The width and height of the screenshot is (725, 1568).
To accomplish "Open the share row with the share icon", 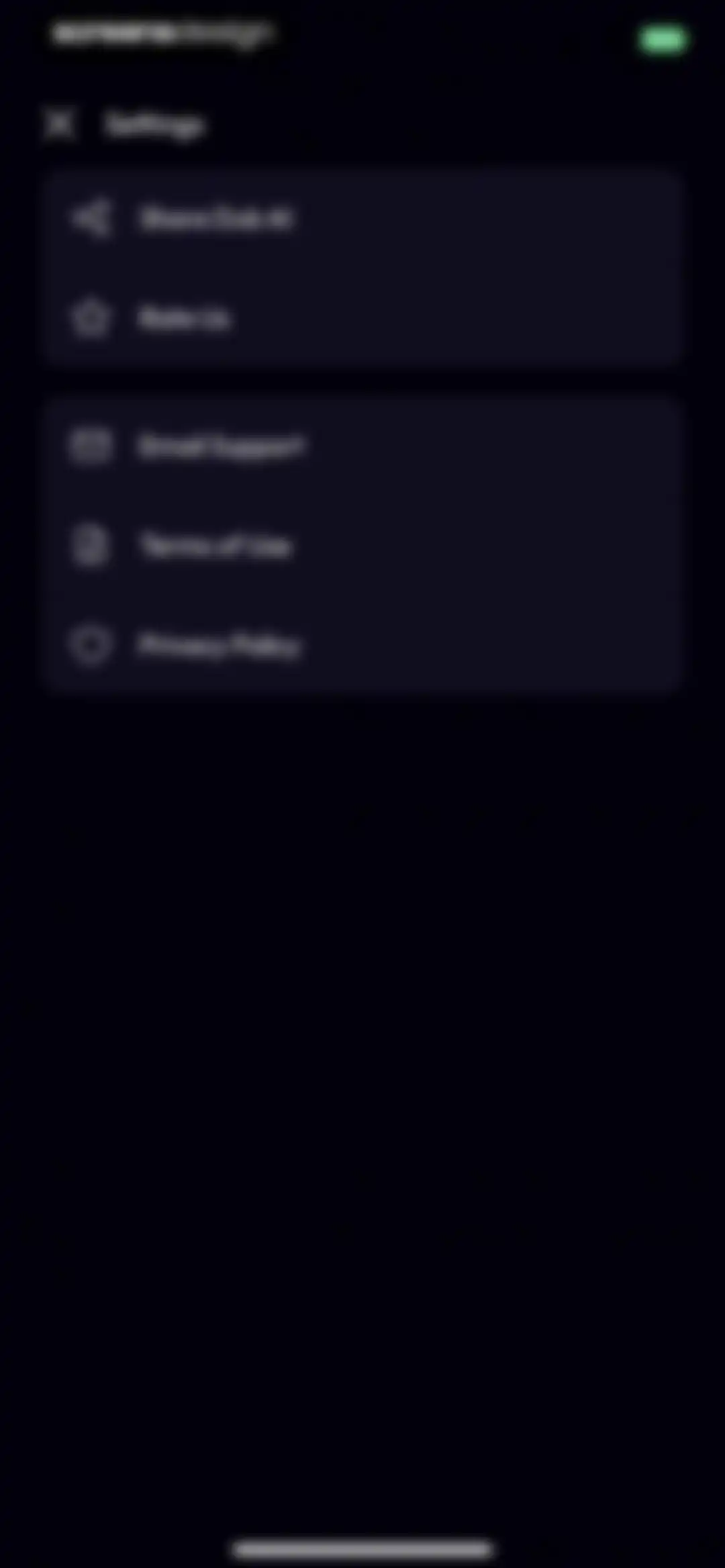I will click(x=362, y=218).
